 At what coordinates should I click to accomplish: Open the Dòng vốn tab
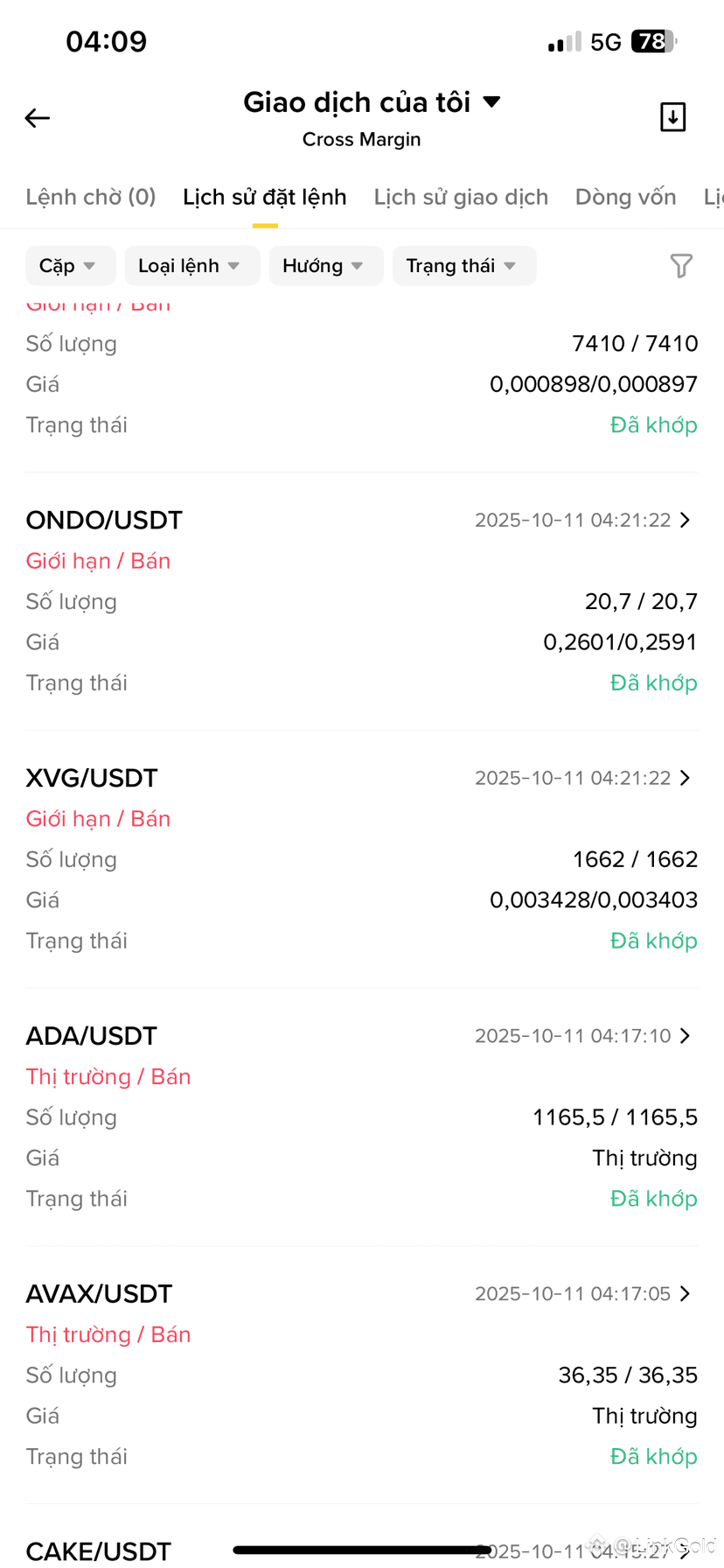625,197
